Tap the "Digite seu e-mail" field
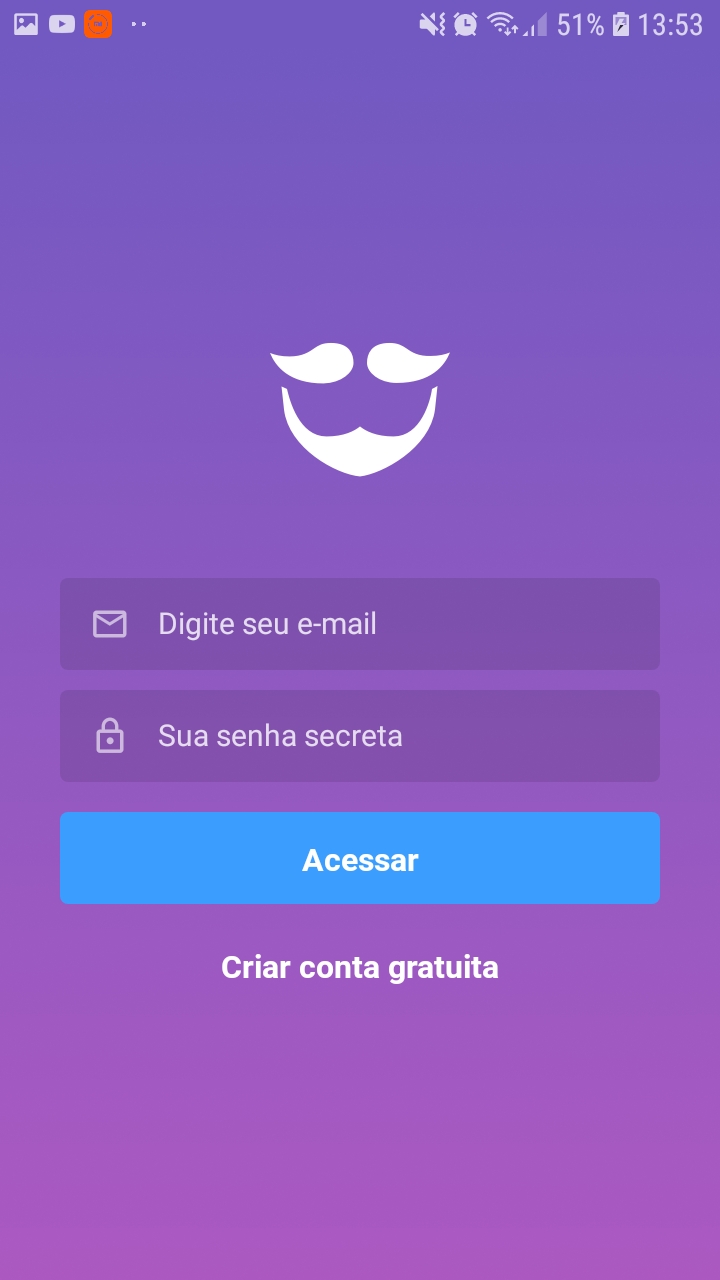The height and width of the screenshot is (1280, 720). click(x=360, y=624)
